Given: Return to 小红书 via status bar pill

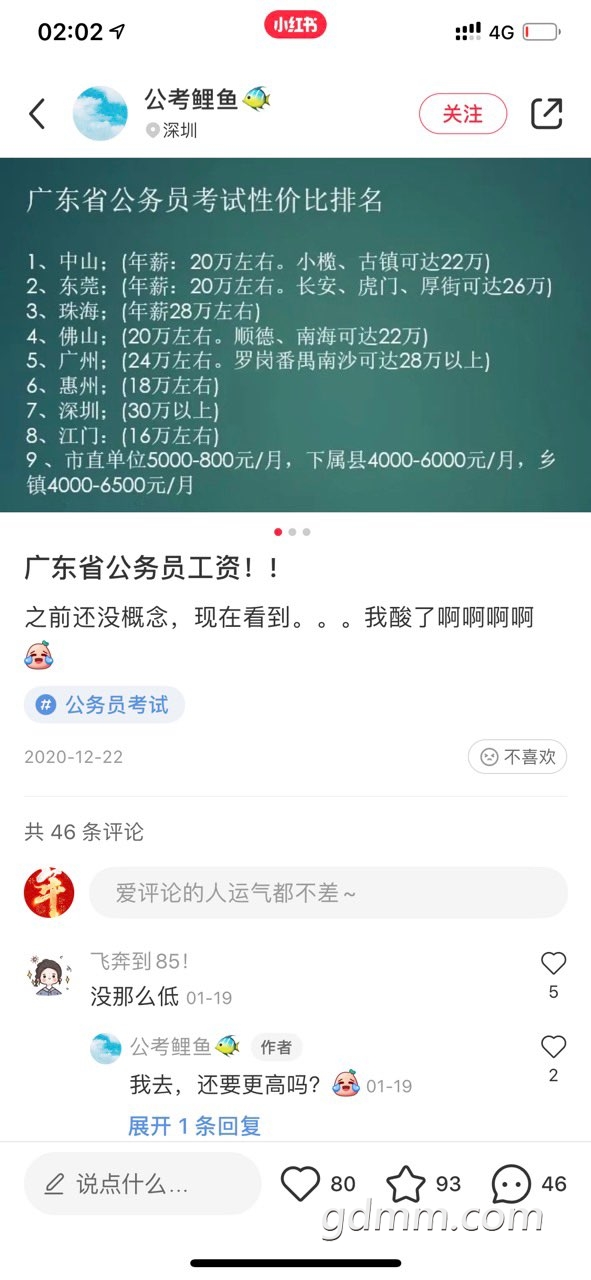Looking at the screenshot, I should point(295,25).
